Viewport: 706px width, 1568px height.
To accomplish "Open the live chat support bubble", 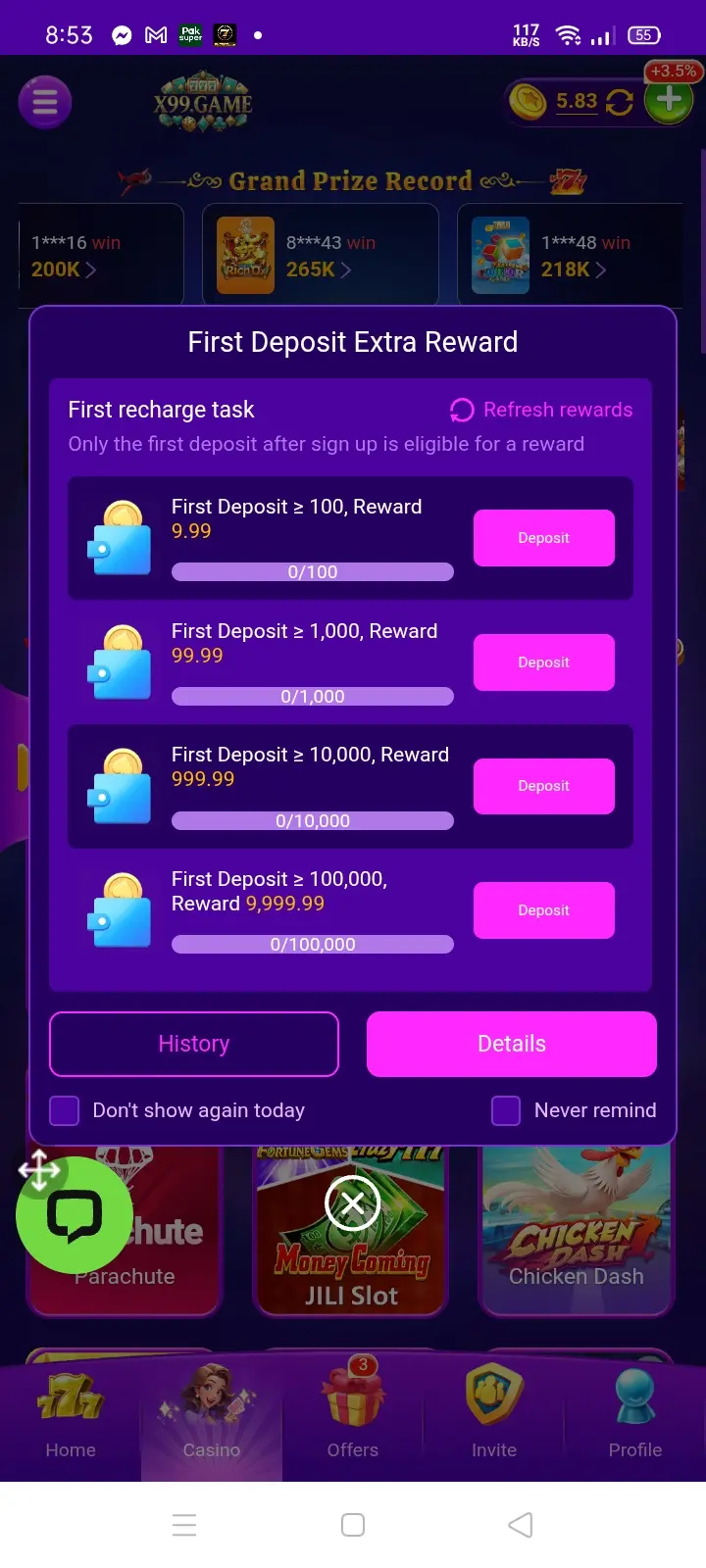I will click(x=75, y=1216).
